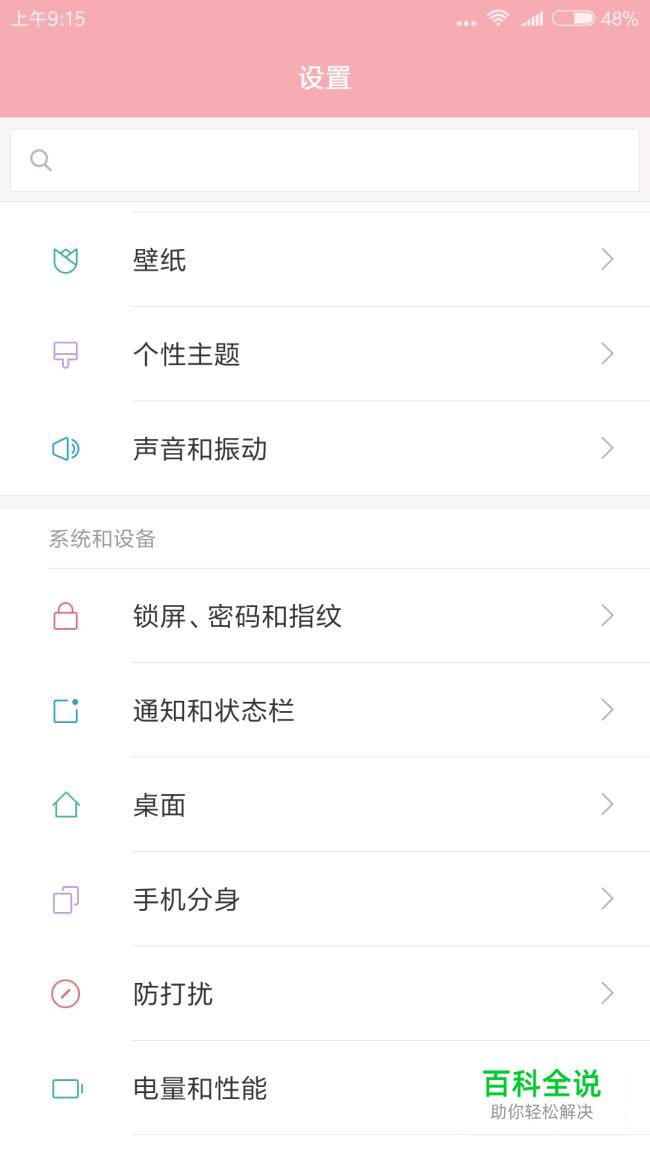
Task: Go to 声音和振动 settings
Action: (325, 449)
